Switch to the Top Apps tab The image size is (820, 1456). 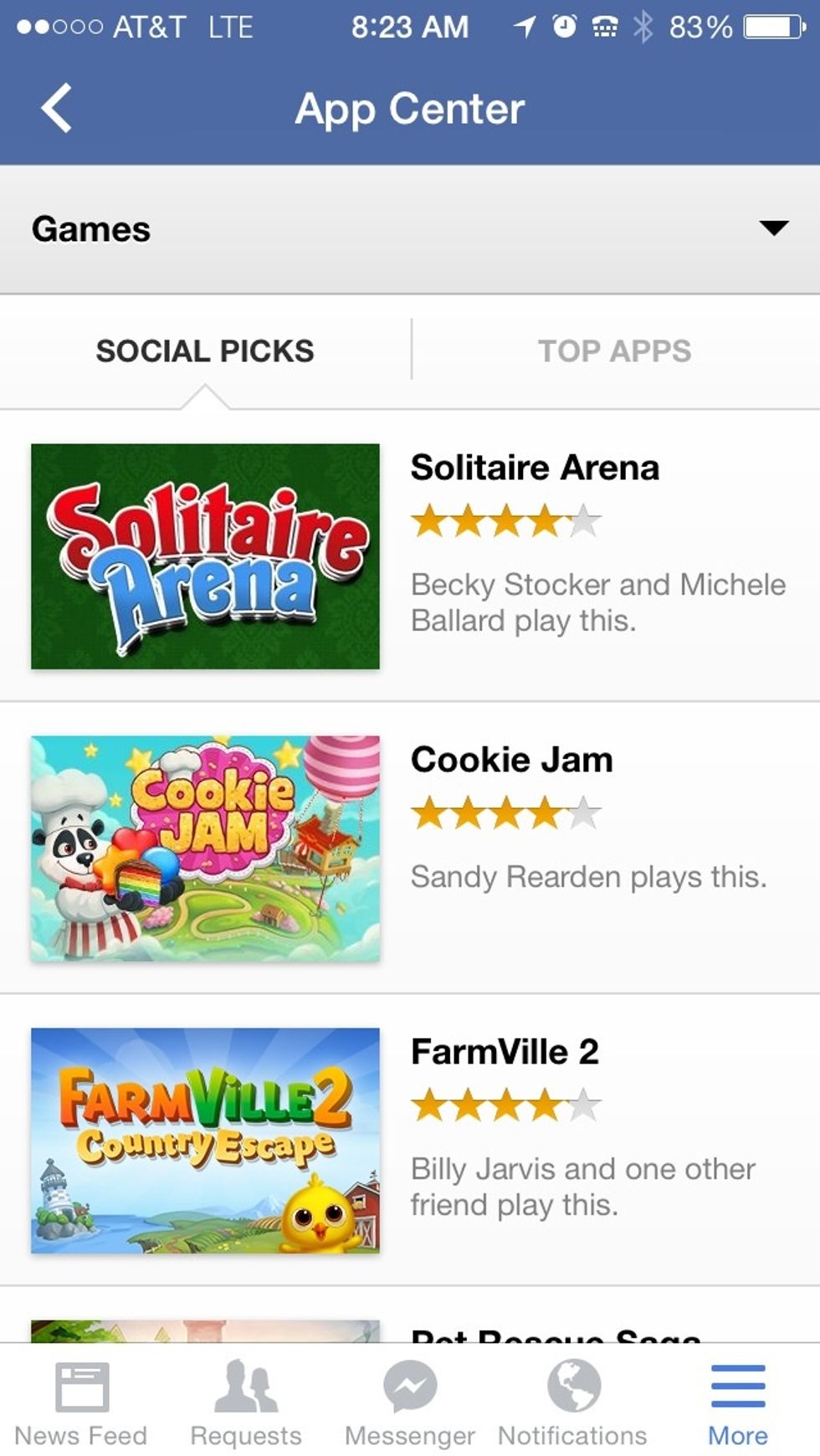pyautogui.click(x=615, y=351)
